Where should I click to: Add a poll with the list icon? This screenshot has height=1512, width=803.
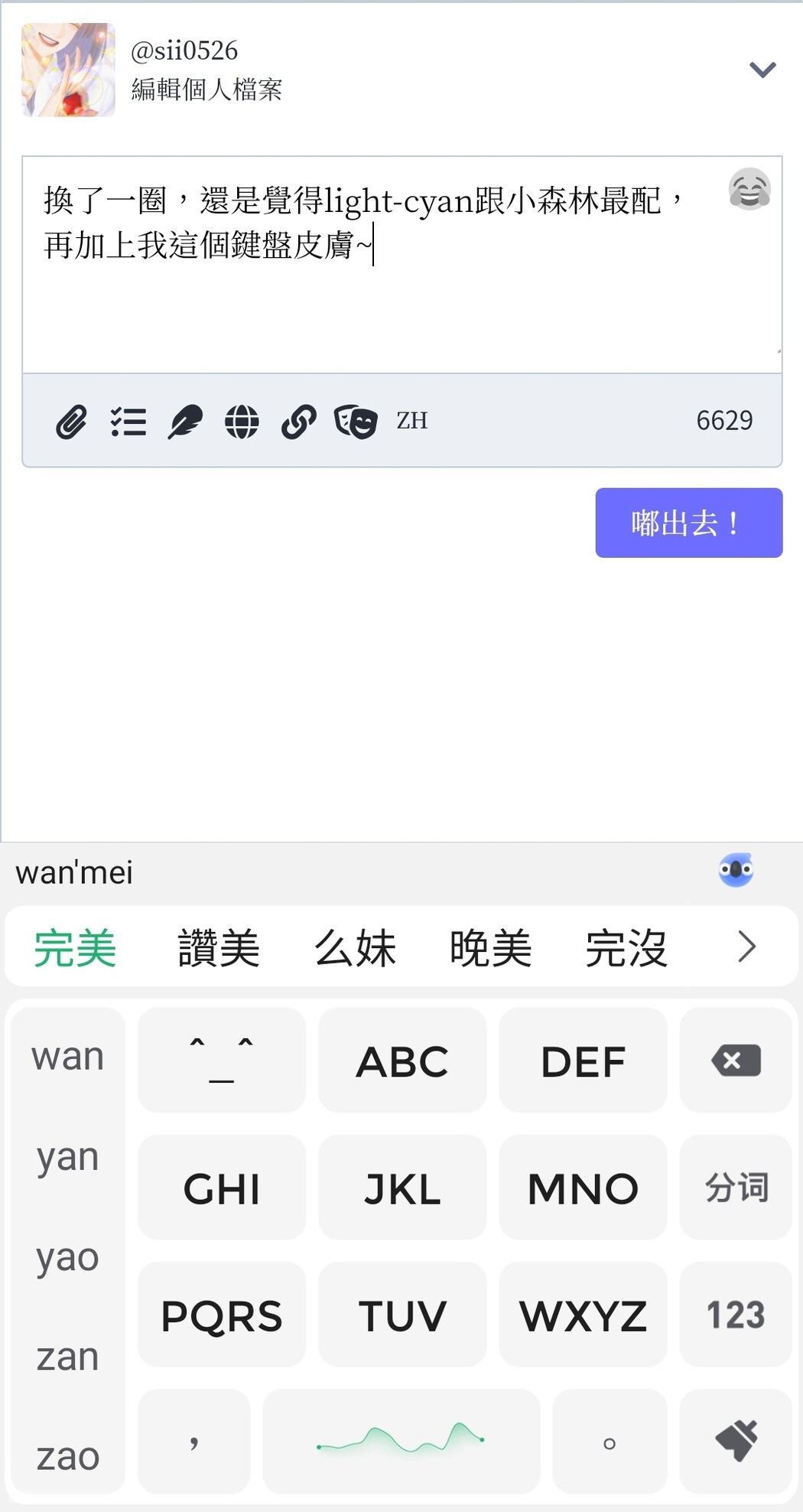[128, 422]
